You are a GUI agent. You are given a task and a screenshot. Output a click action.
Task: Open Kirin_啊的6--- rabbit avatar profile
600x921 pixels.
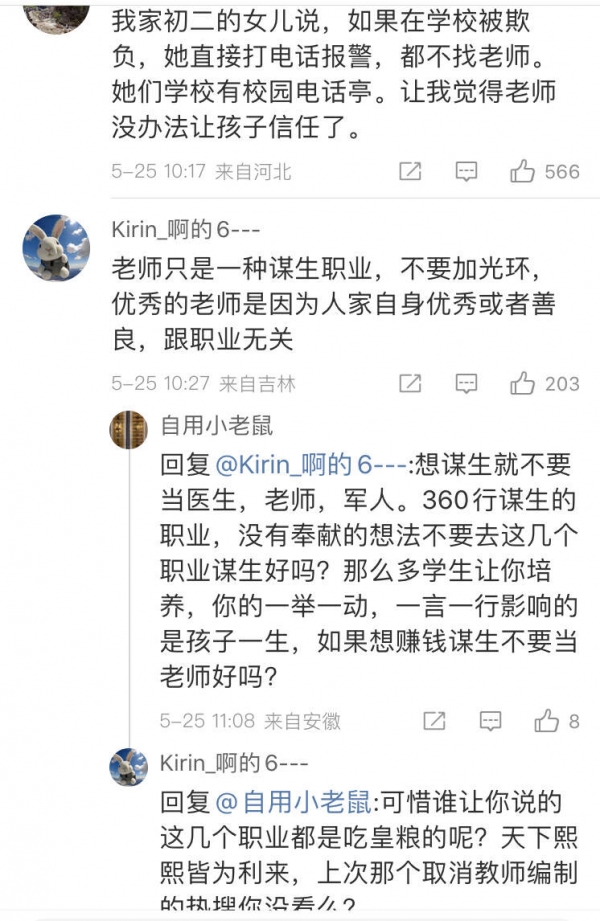point(56,247)
